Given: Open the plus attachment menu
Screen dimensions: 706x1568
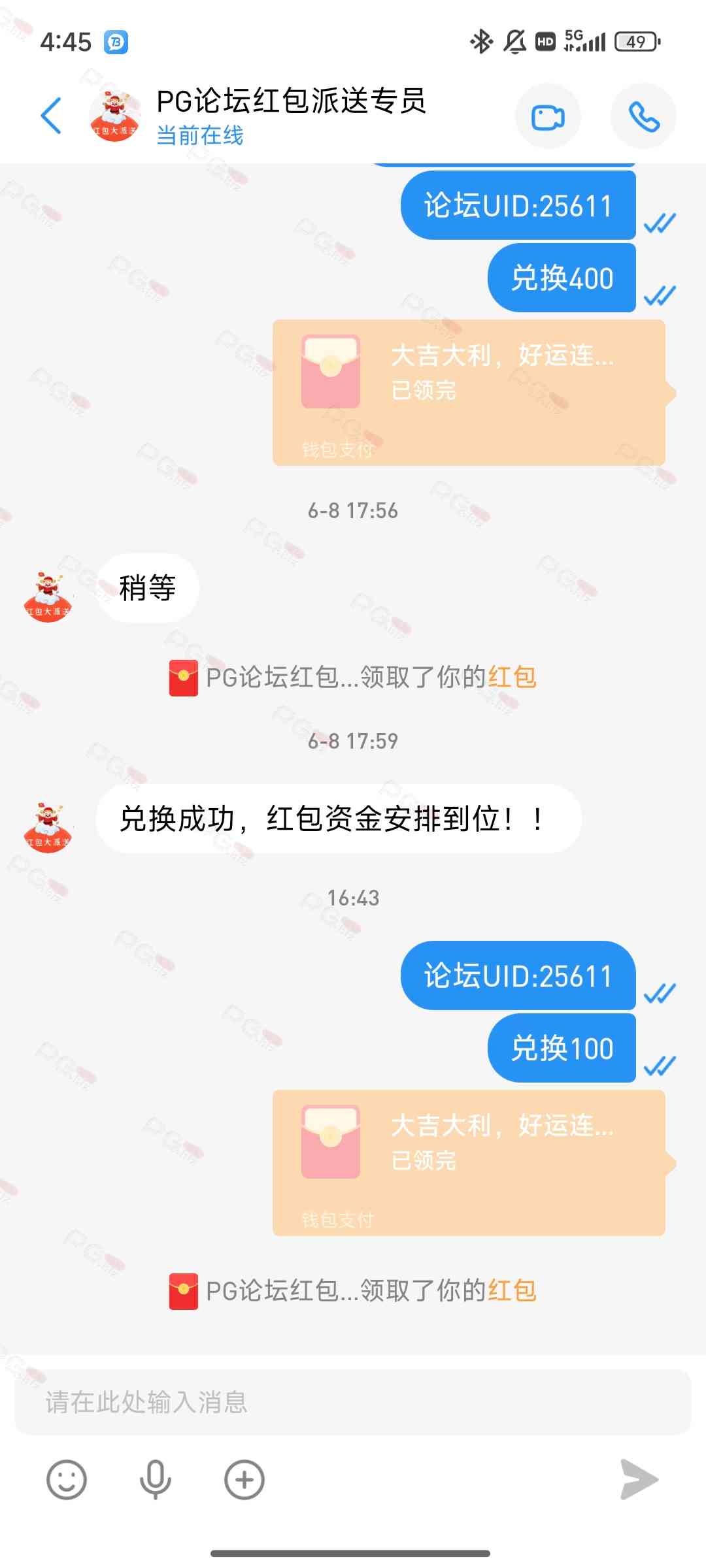Looking at the screenshot, I should tap(244, 1480).
